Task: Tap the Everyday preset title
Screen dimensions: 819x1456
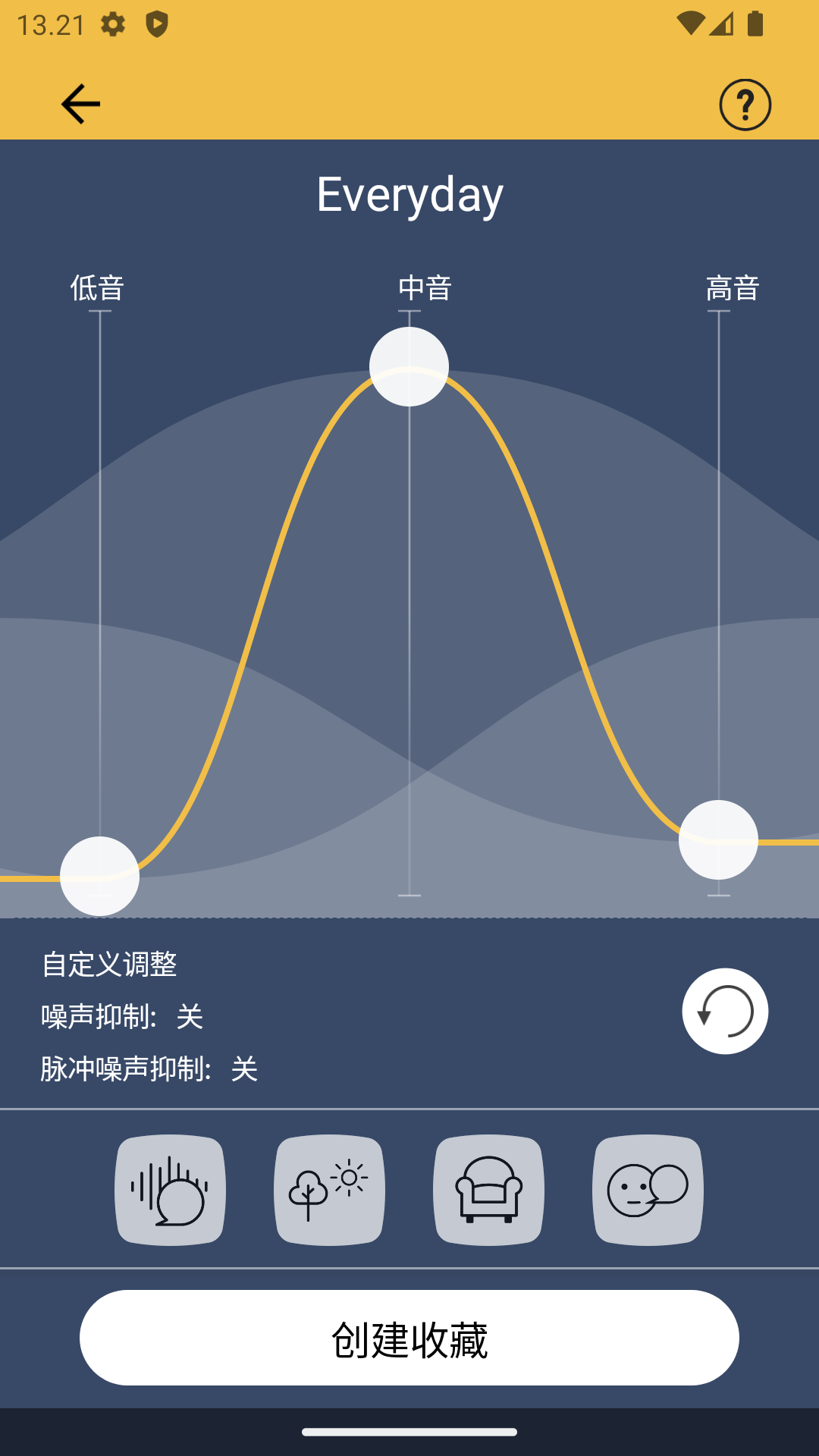Action: [409, 194]
